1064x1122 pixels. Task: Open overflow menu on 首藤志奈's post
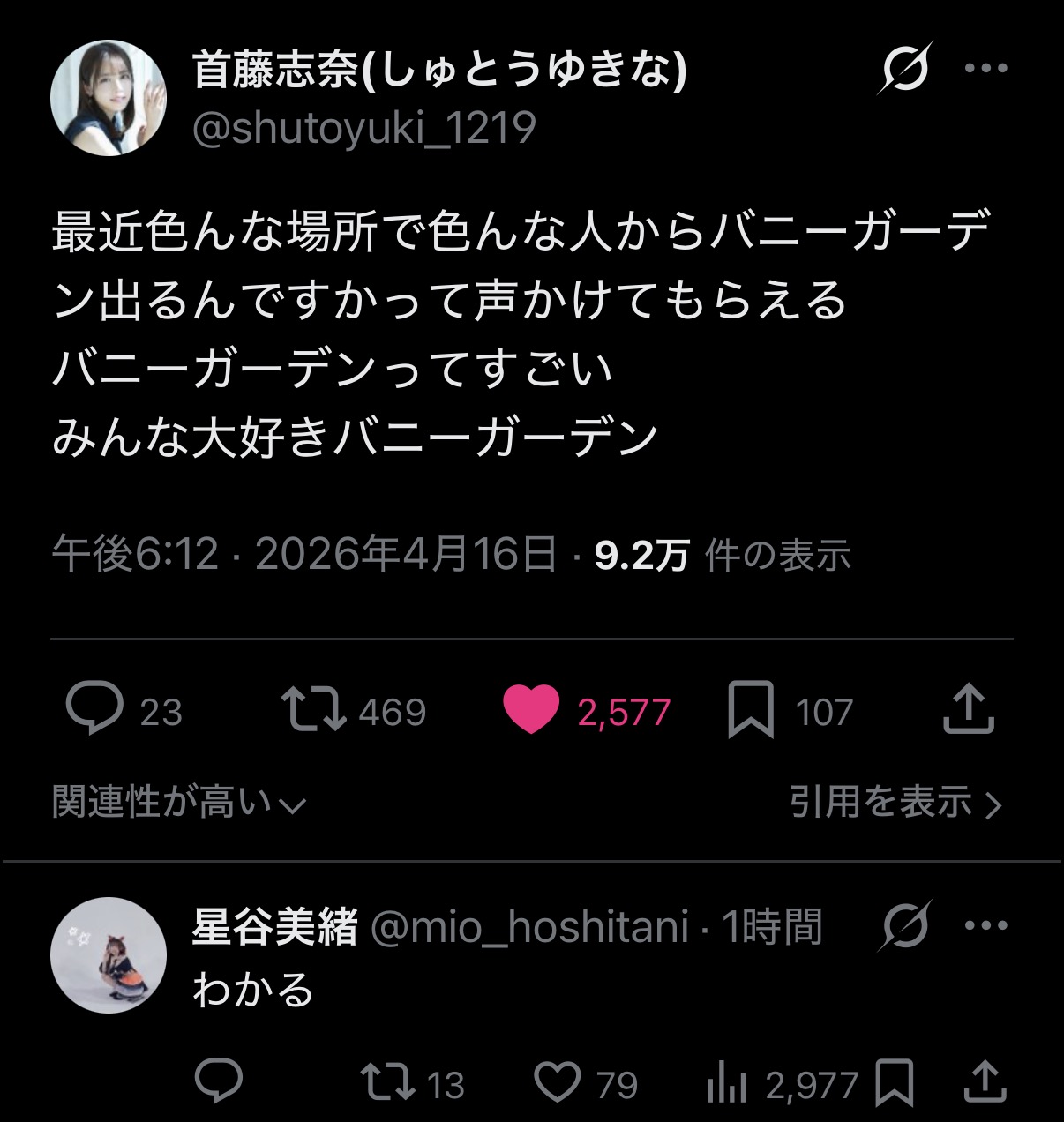[986, 68]
